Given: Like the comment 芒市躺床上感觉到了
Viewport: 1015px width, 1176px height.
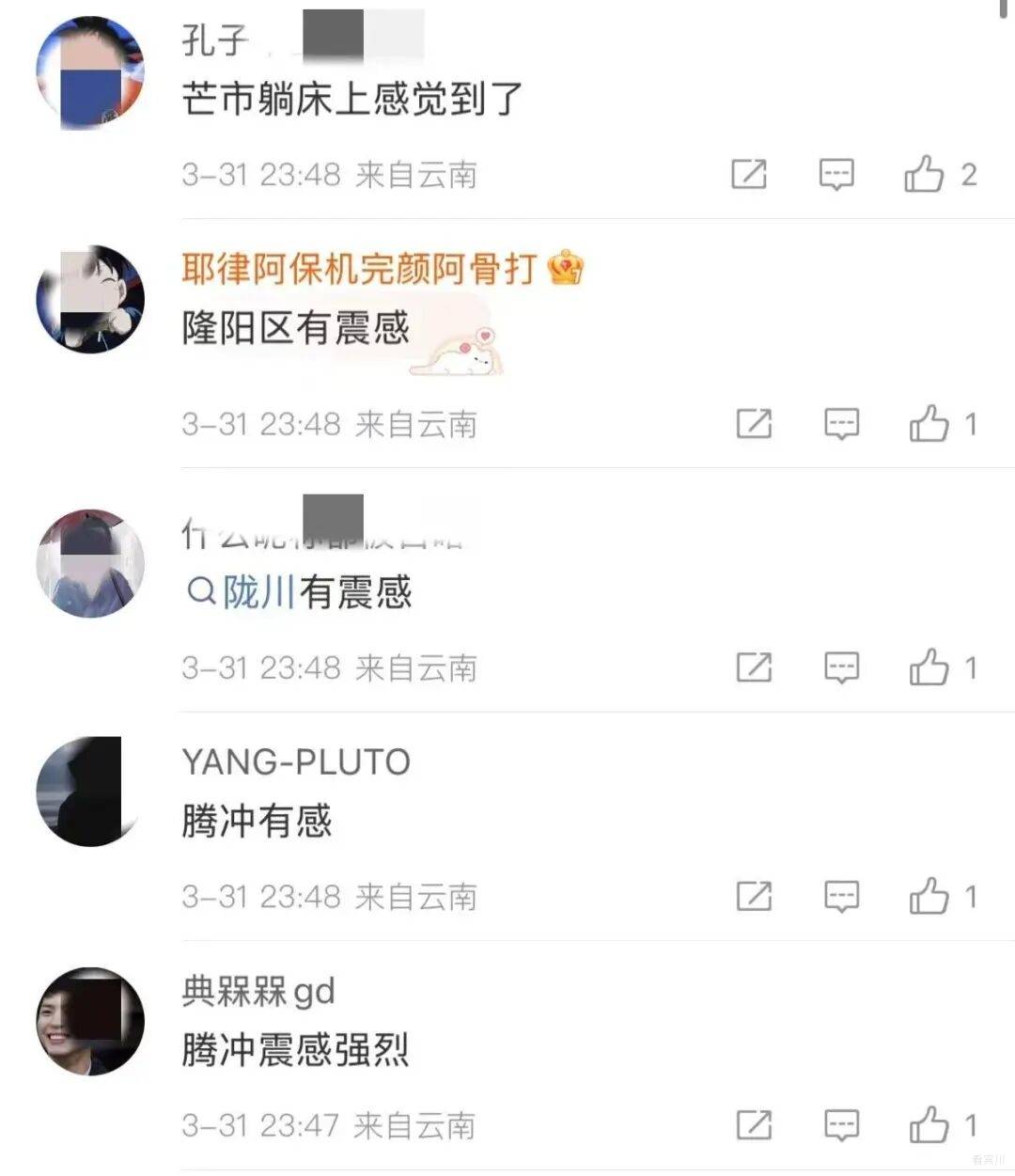Looking at the screenshot, I should click(926, 174).
